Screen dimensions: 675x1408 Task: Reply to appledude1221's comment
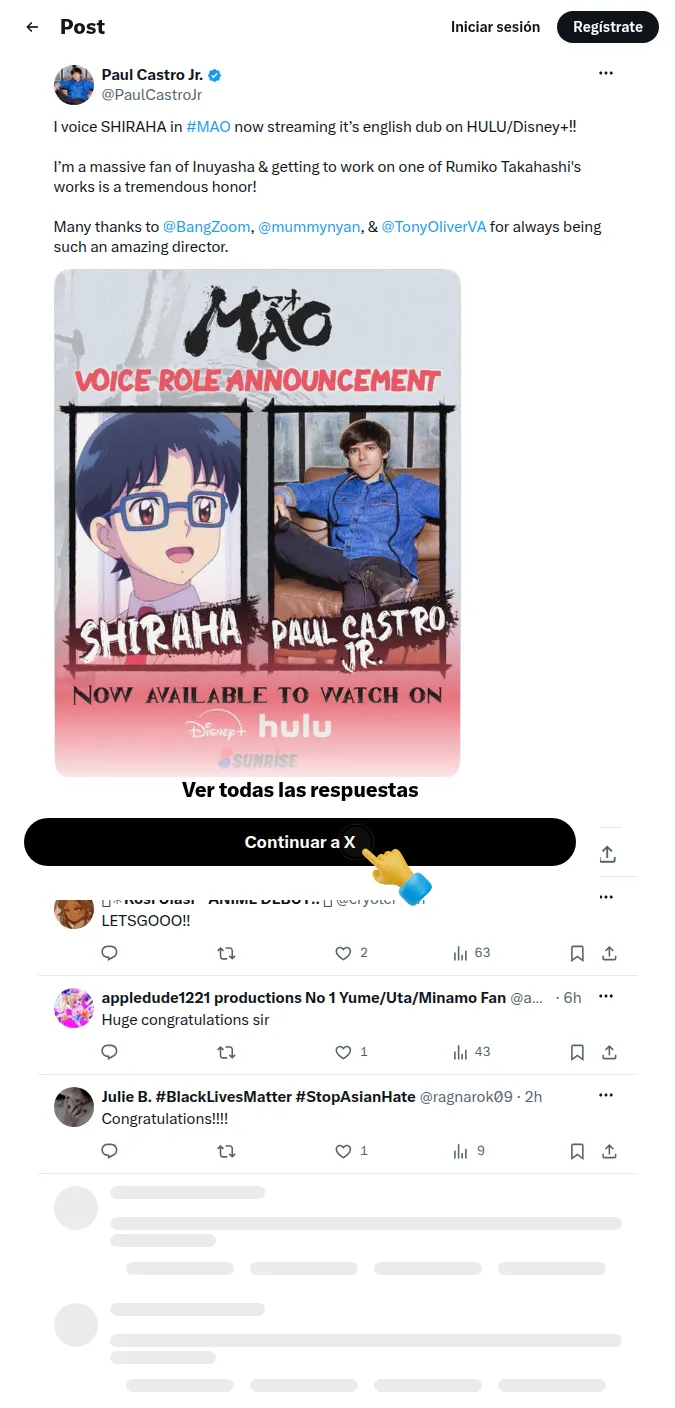click(110, 1052)
